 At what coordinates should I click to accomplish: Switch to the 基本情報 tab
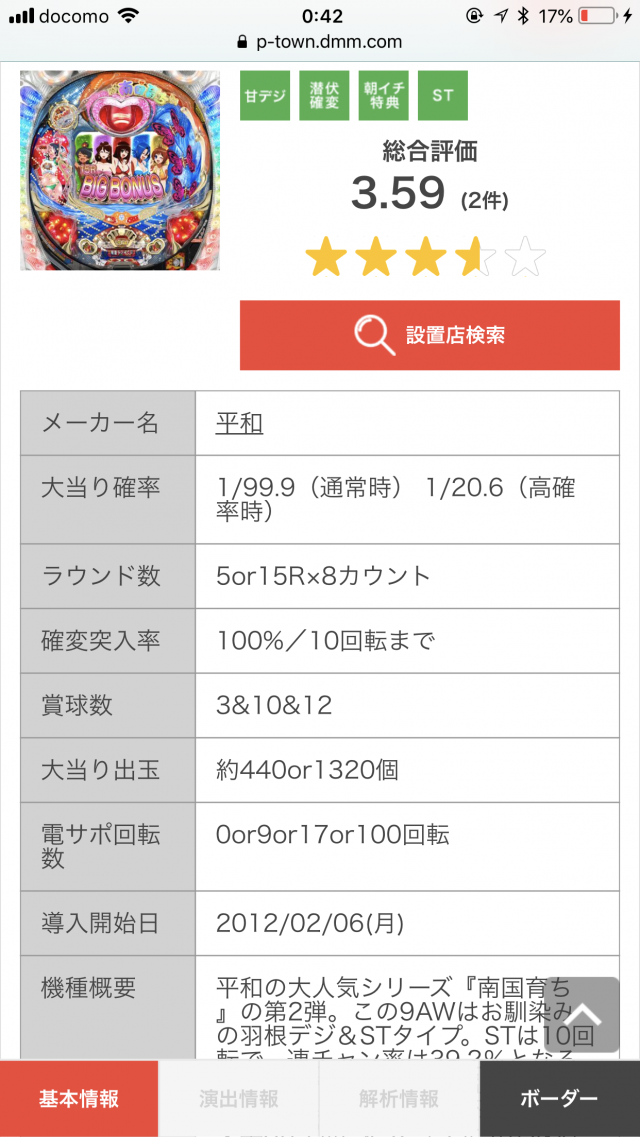tap(79, 1098)
